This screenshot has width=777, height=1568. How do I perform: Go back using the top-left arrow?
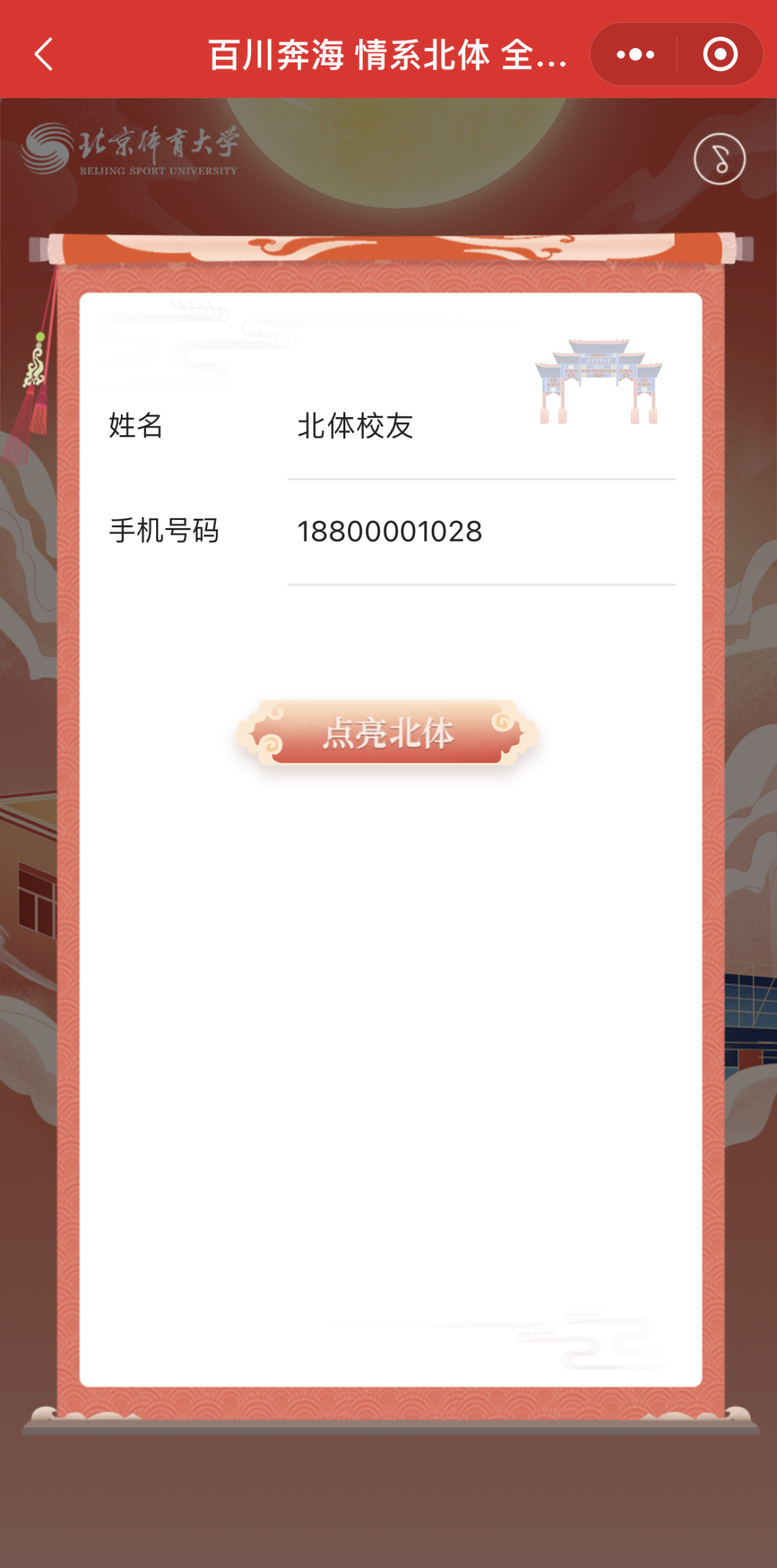point(45,55)
